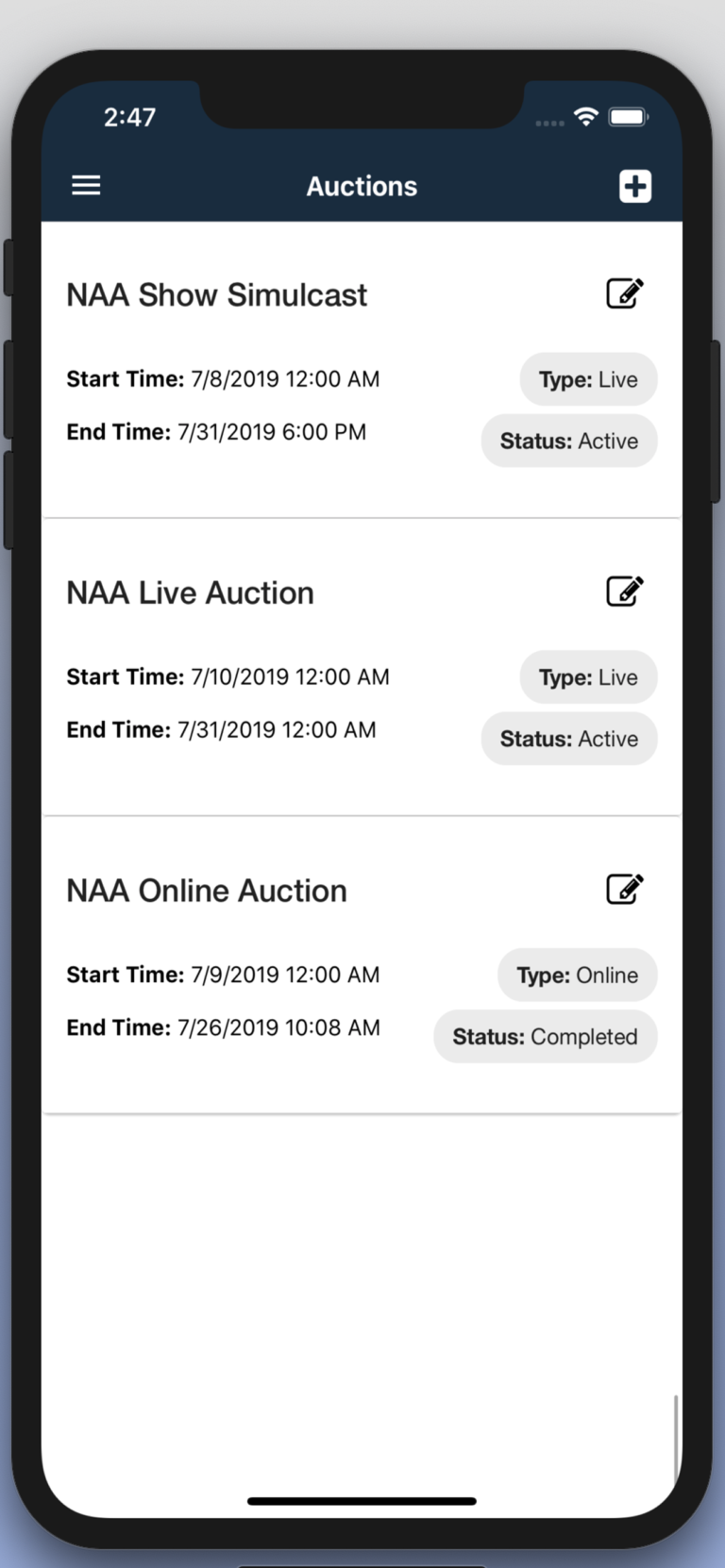Tap the Status: Active badge on NAA Live Auction
The width and height of the screenshot is (725, 1568).
pyautogui.click(x=569, y=739)
